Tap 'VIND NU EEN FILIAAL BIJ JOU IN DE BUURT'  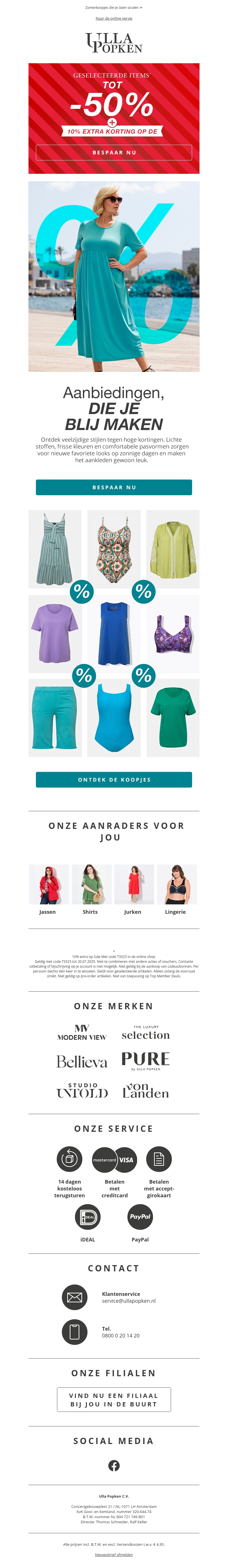point(114,1399)
